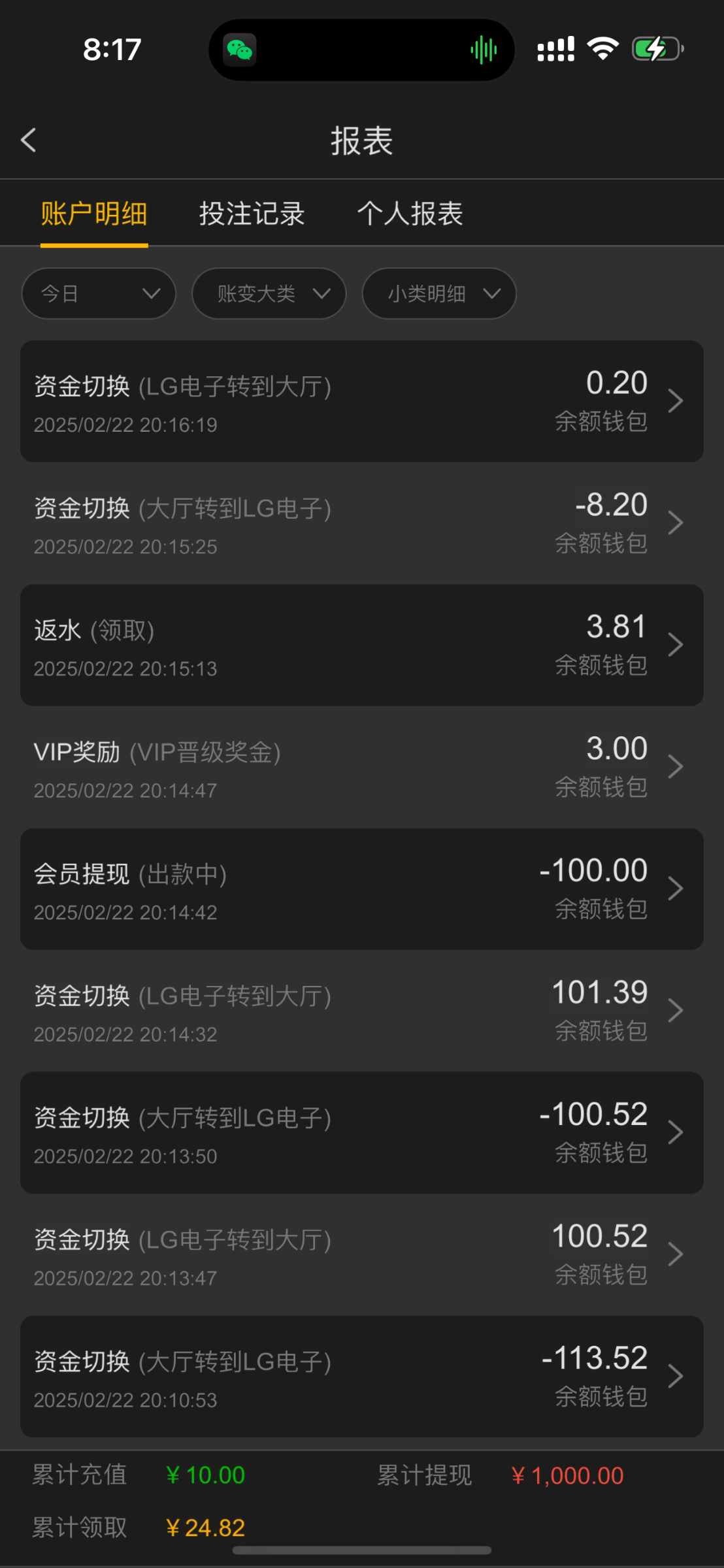724x1568 pixels.
Task: Open the 101.39 transfer record at 20:14:32
Action: (x=362, y=1011)
